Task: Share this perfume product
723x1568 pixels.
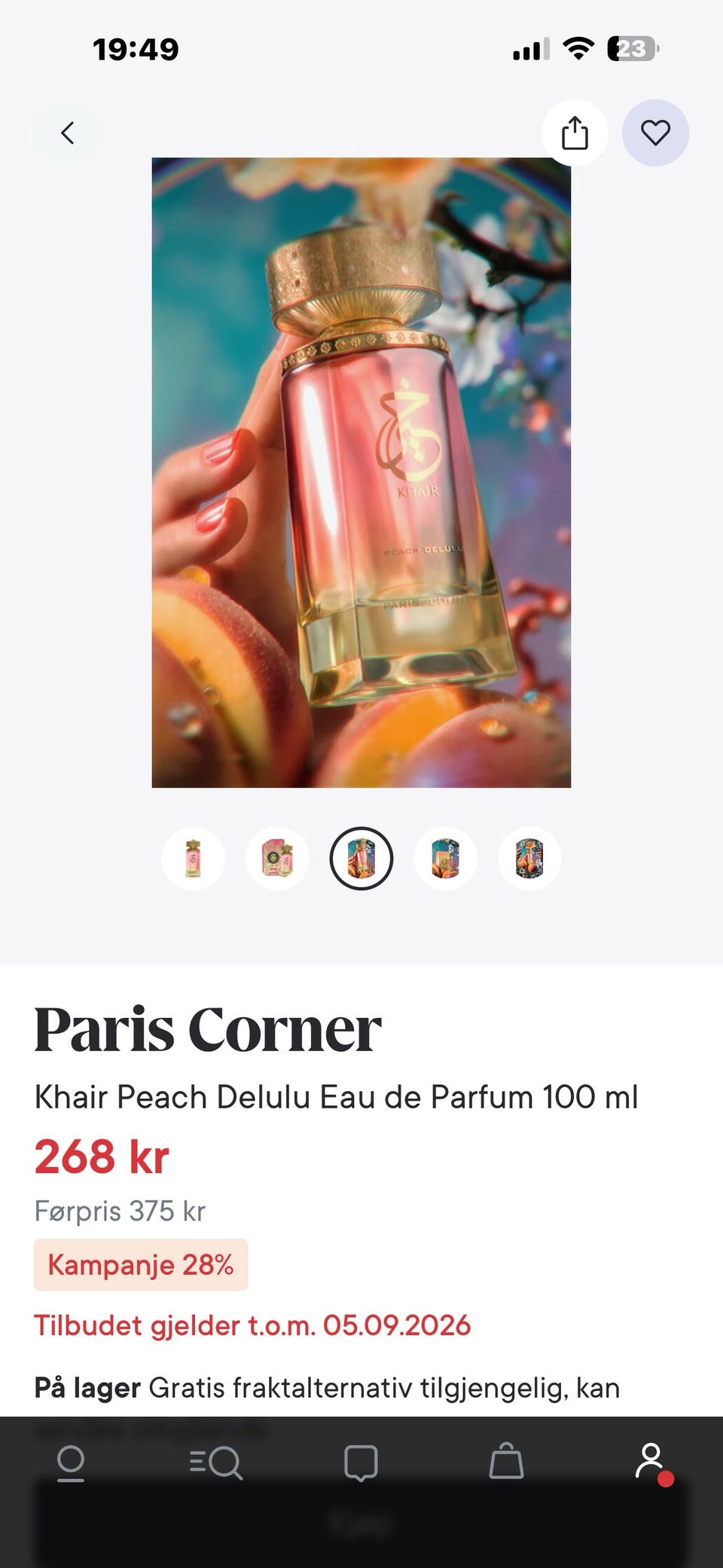Action: pyautogui.click(x=575, y=133)
